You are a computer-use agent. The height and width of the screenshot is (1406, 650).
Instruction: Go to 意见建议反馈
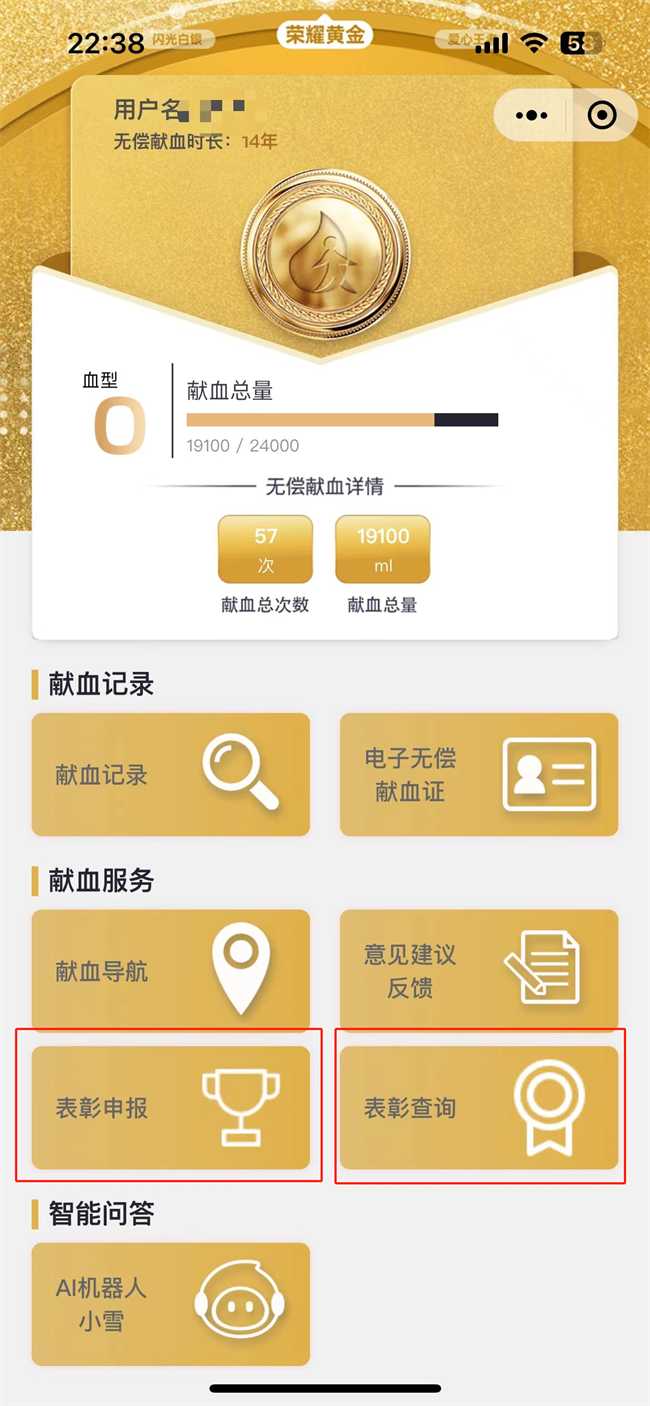pos(479,970)
